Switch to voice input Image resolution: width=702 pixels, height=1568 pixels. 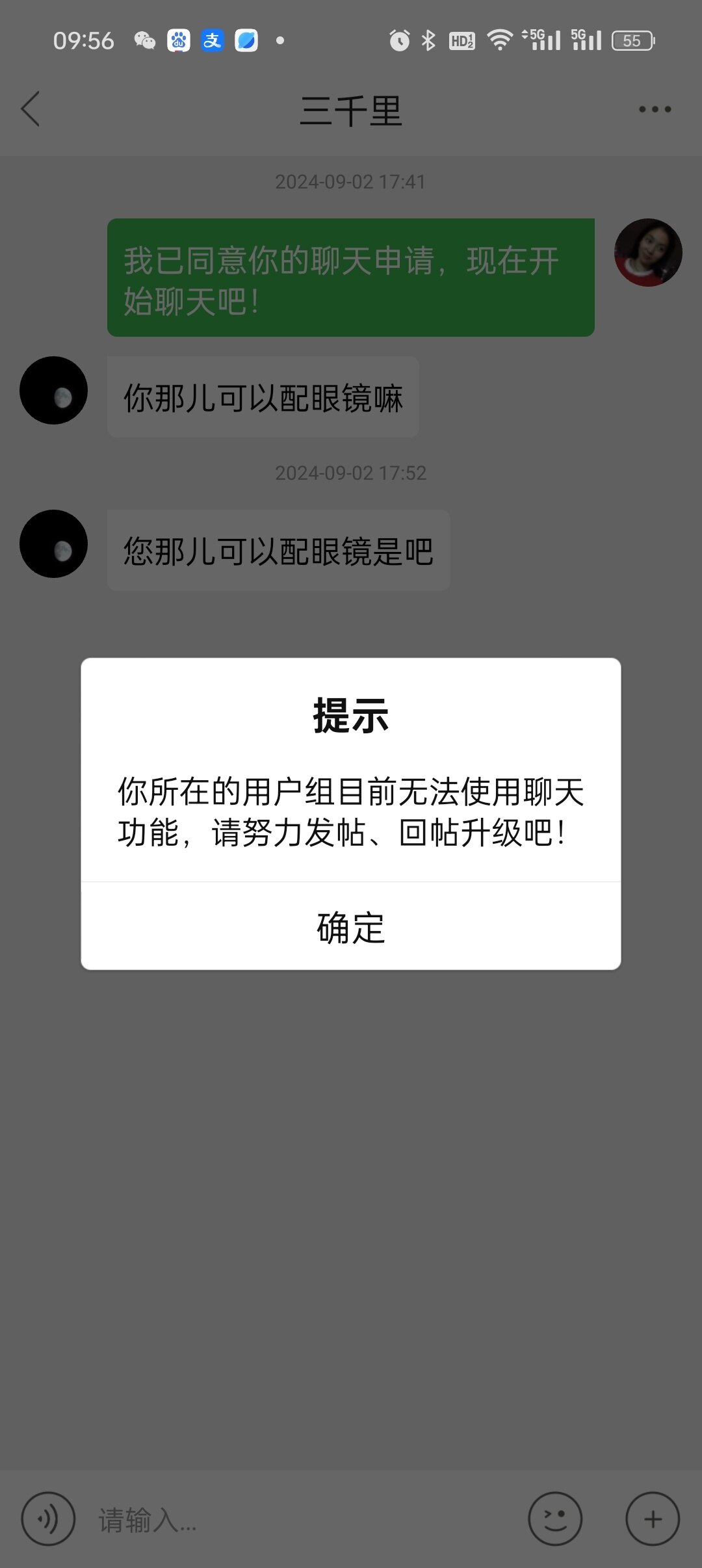(48, 1519)
